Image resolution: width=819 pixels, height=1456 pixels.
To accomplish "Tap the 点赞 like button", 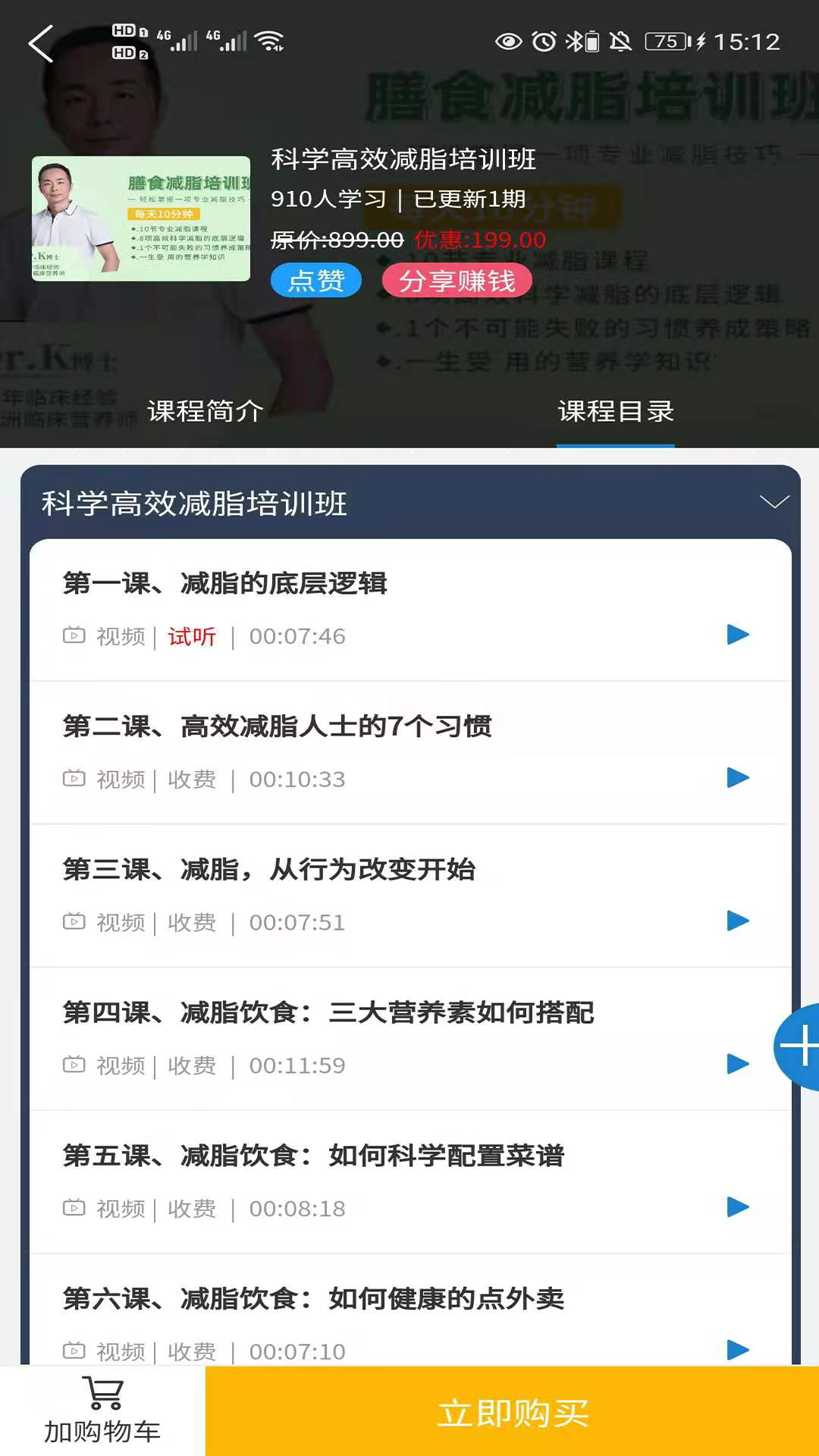I will click(316, 281).
